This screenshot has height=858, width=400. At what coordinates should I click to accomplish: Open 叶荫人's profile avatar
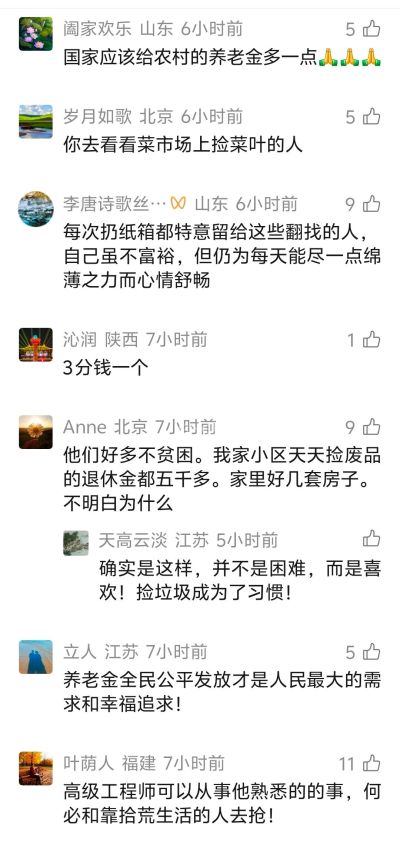pos(36,768)
